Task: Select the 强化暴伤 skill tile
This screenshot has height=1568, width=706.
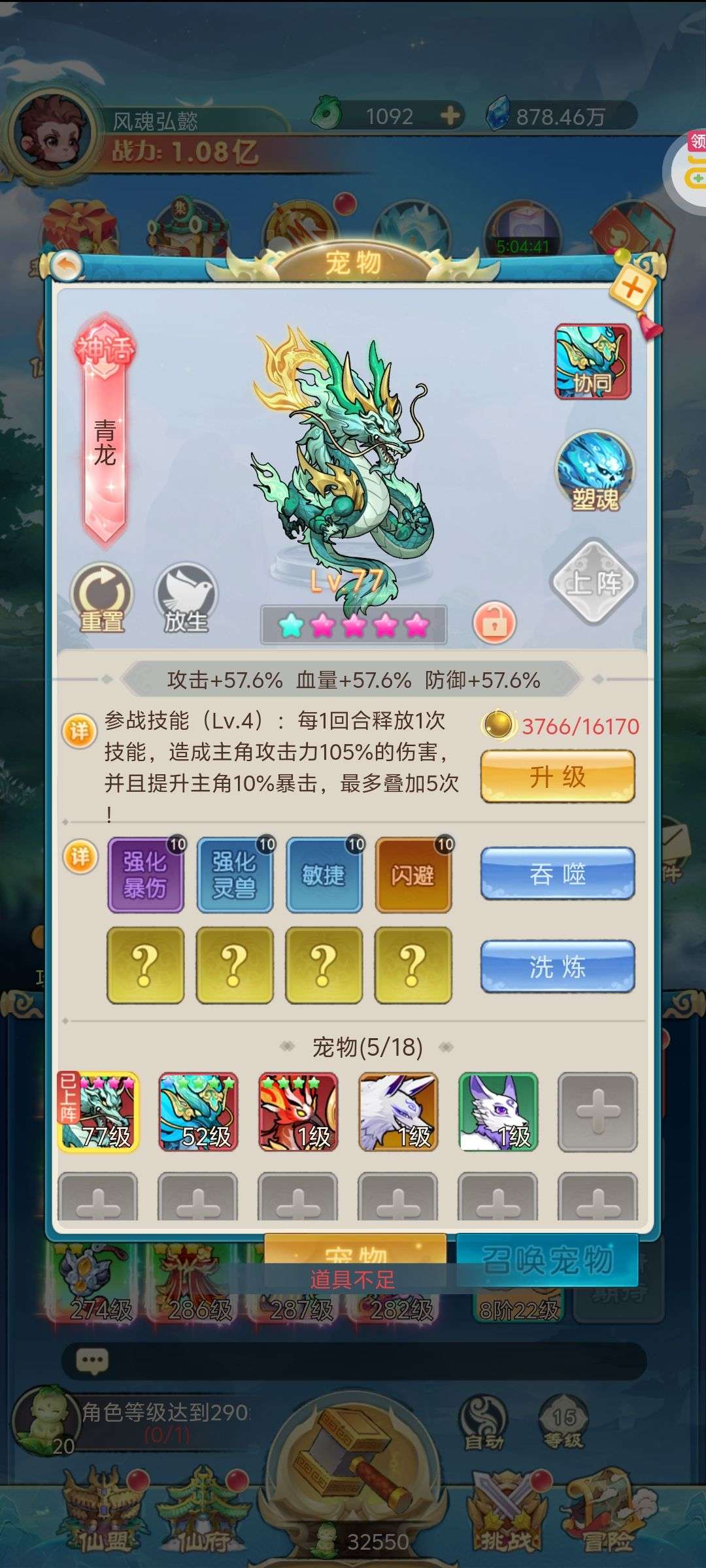Action: pos(145,875)
